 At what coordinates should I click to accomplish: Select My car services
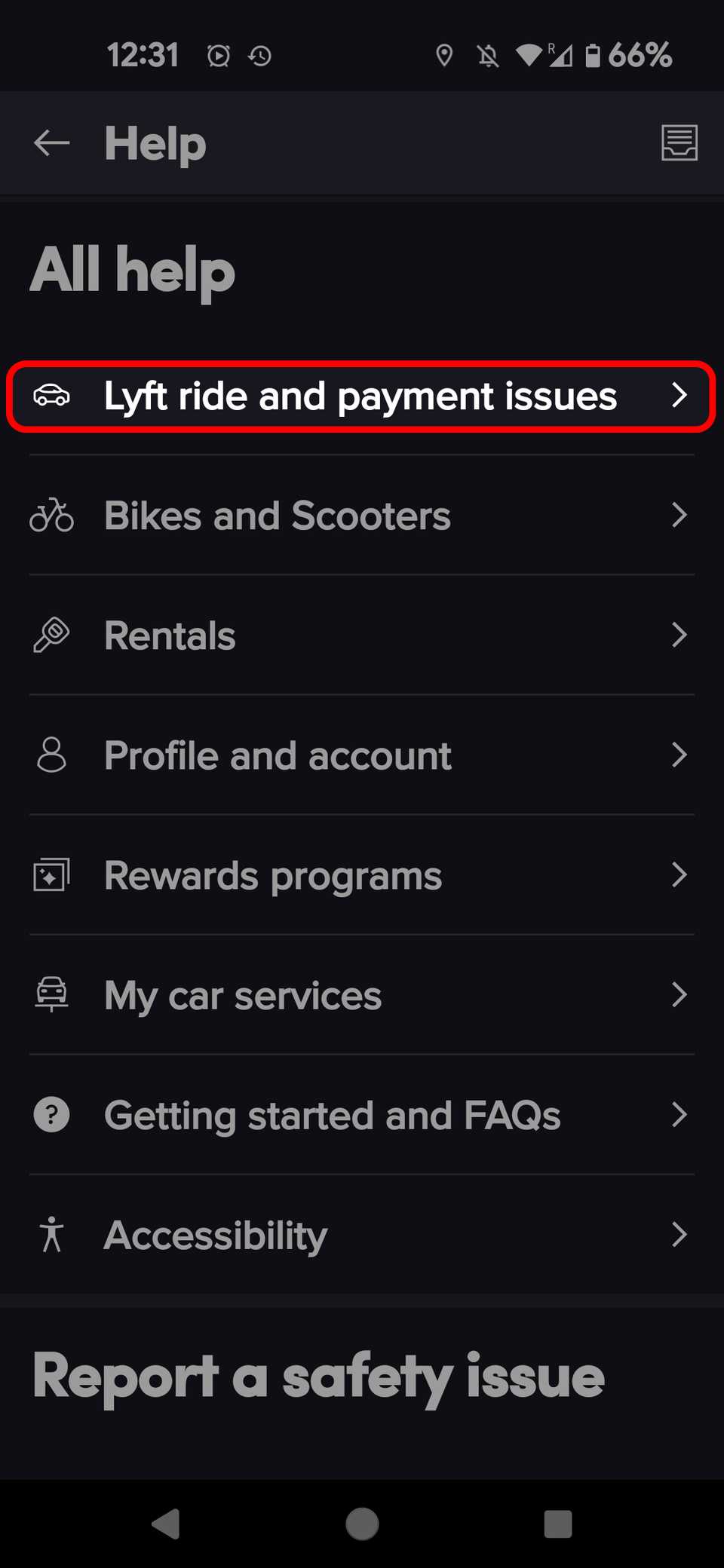click(360, 995)
